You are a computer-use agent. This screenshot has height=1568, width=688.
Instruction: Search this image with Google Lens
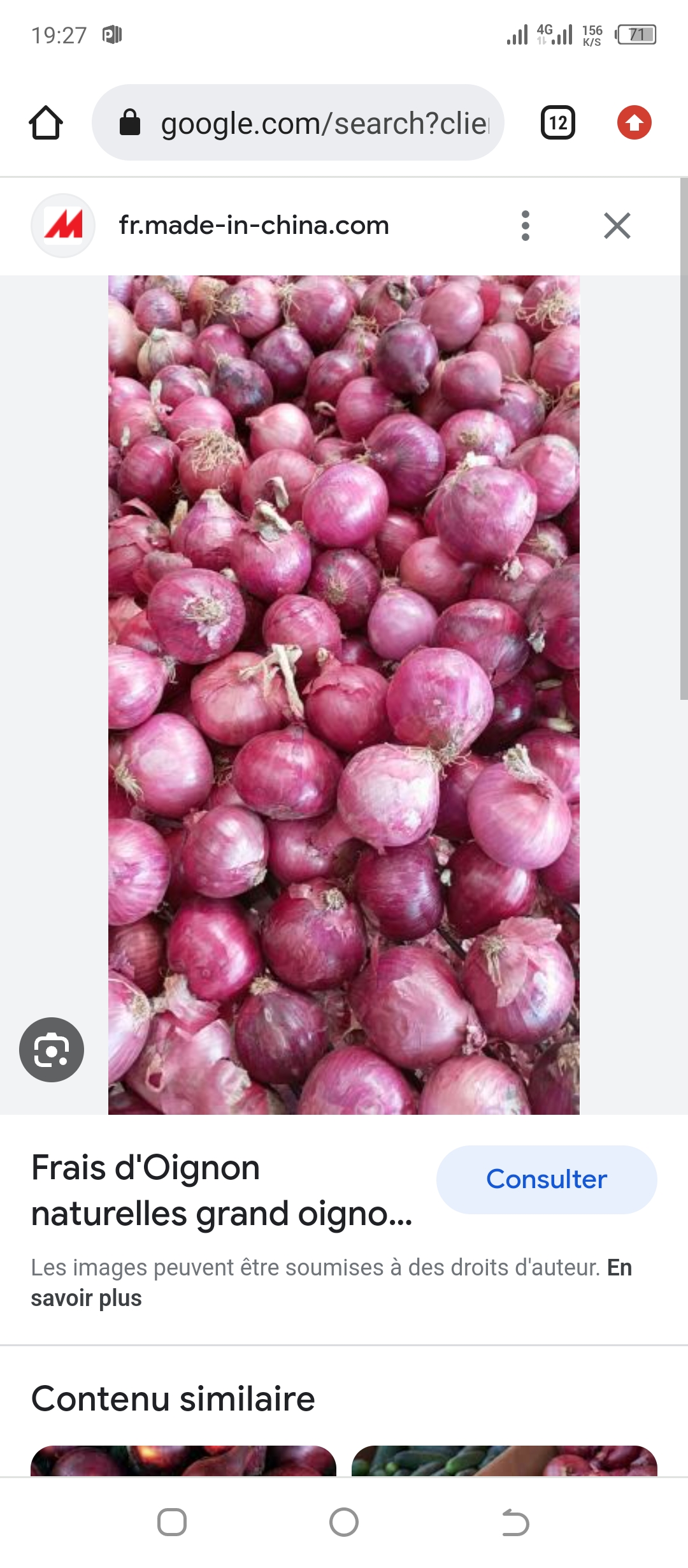click(x=52, y=1050)
